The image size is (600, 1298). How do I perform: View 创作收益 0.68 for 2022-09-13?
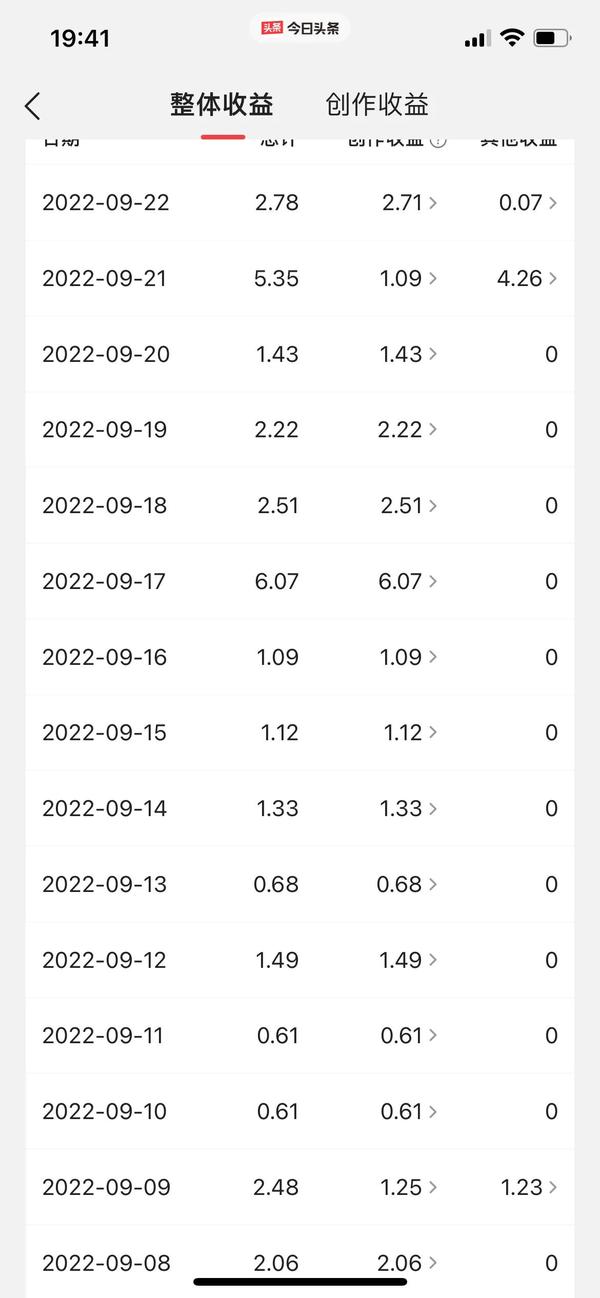[410, 885]
